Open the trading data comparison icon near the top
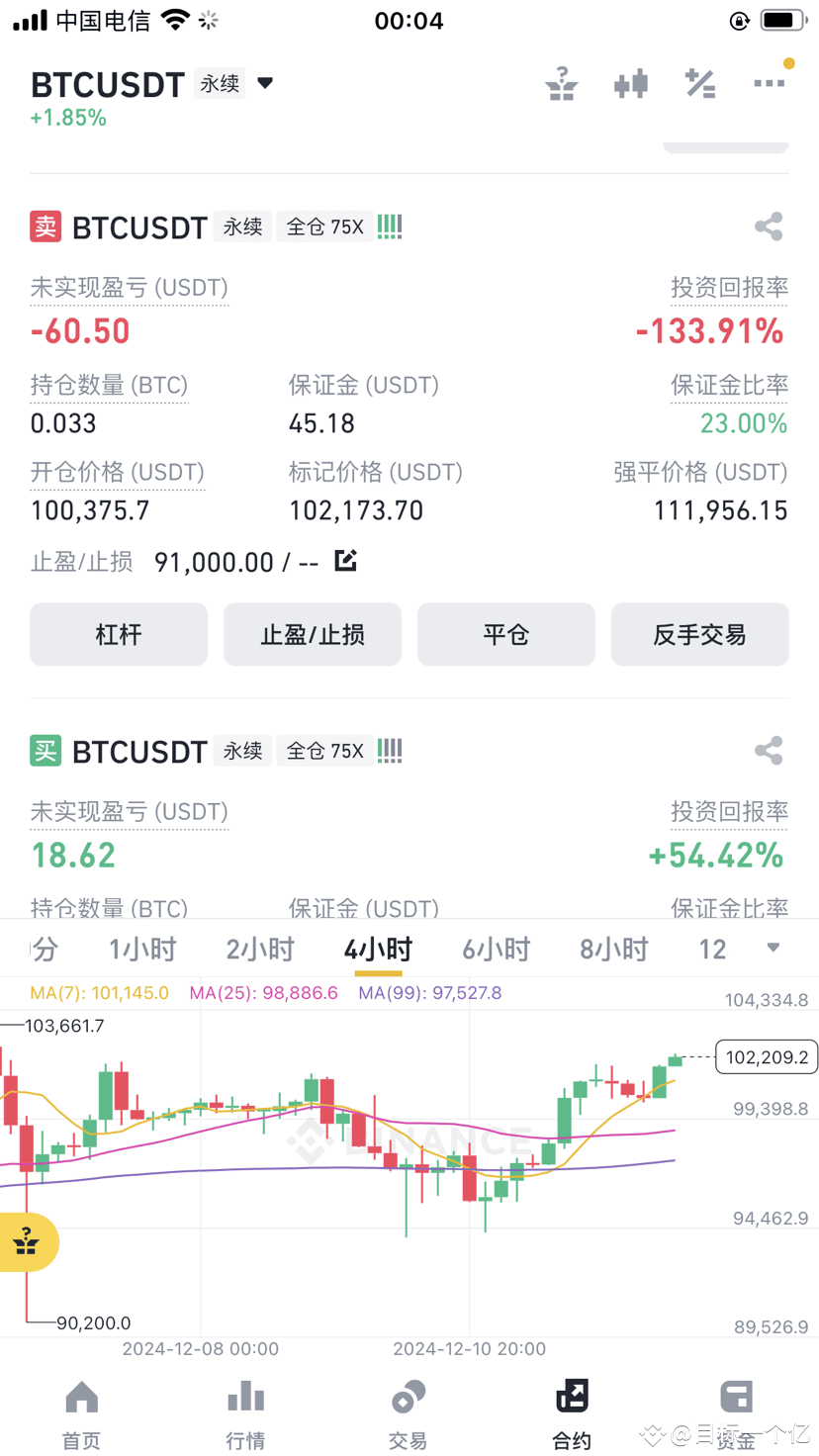Screen dimensions: 819x1456 [x=631, y=84]
